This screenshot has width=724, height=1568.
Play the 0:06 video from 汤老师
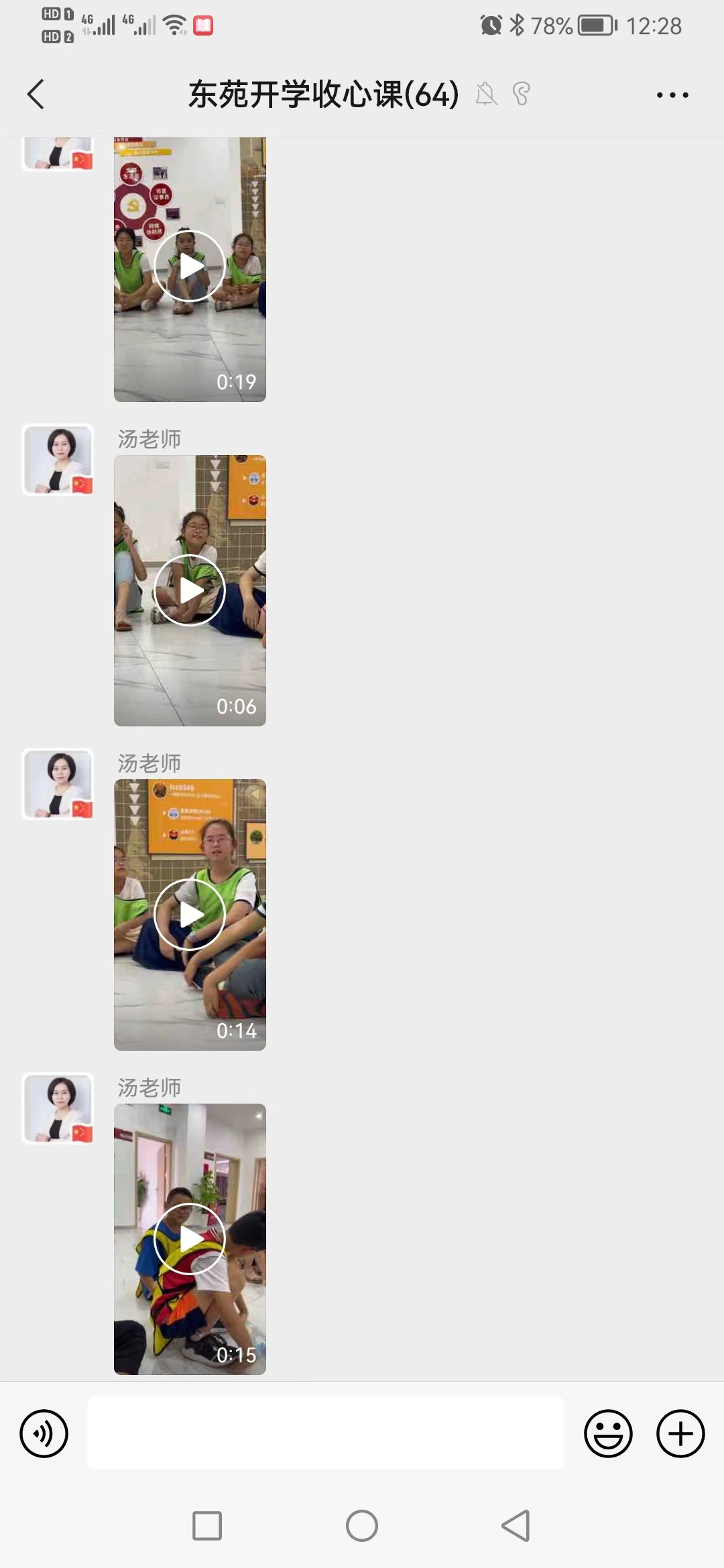tap(190, 590)
